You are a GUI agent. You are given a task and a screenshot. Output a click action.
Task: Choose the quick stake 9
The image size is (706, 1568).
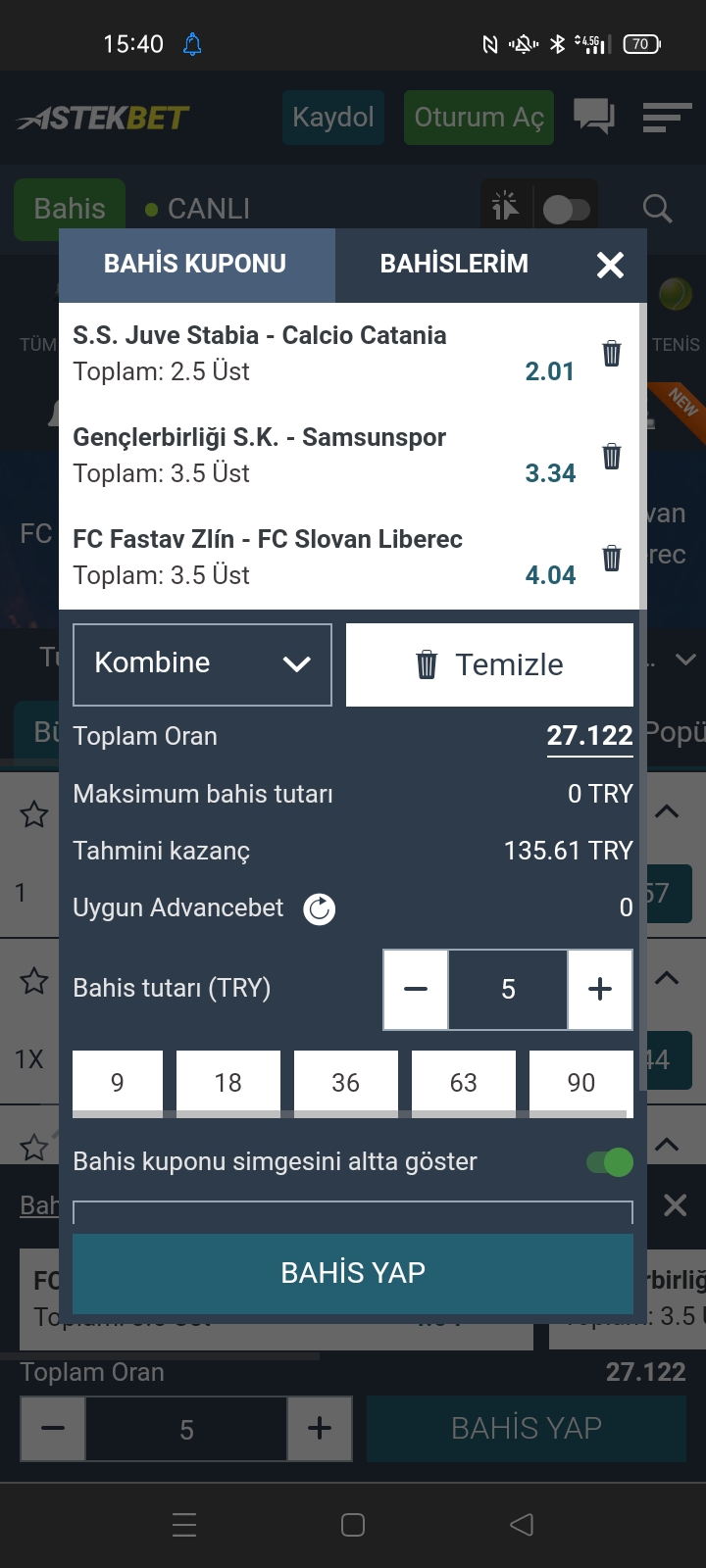tap(118, 1083)
